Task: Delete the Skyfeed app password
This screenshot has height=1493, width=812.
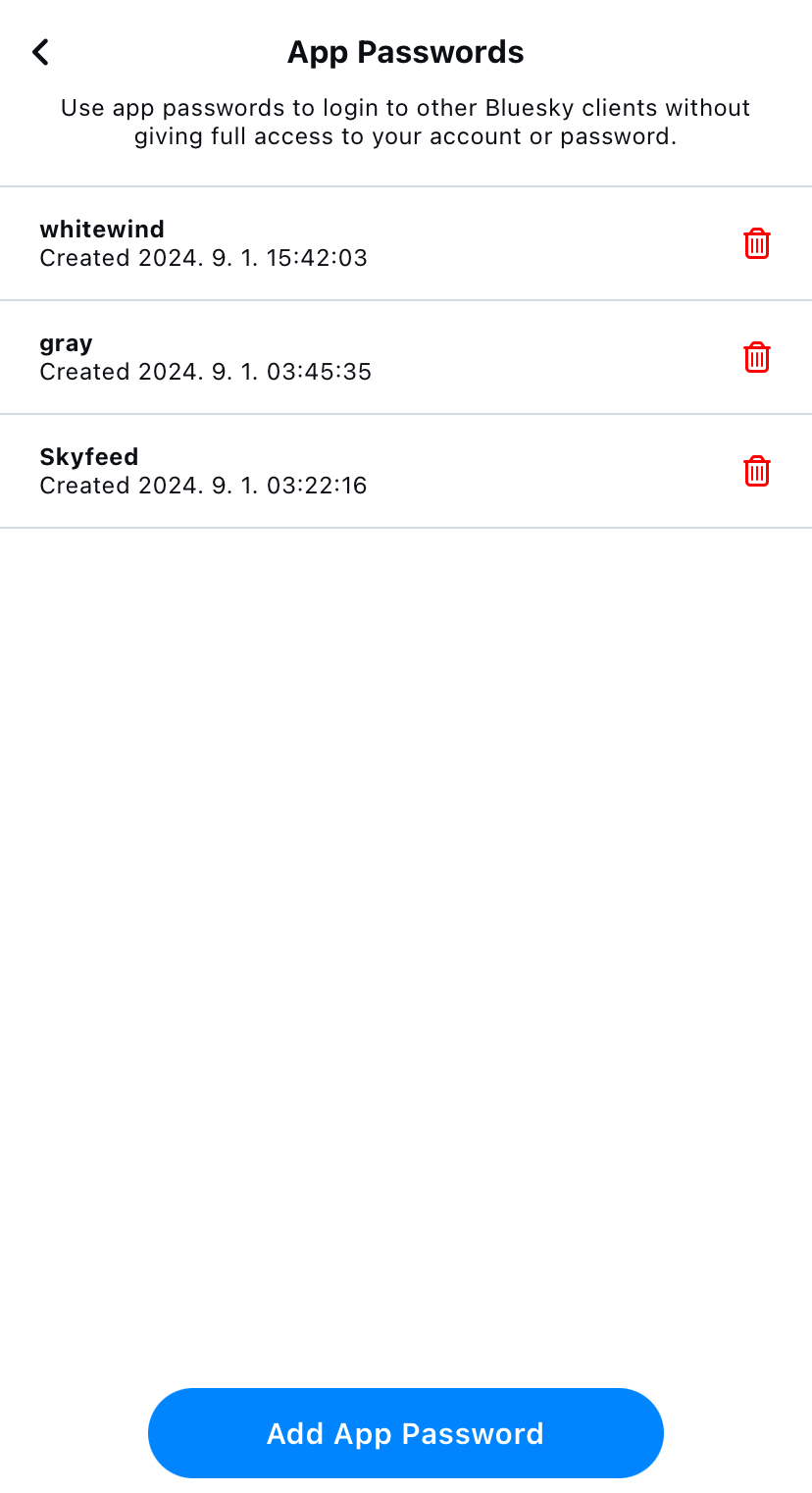Action: [756, 471]
